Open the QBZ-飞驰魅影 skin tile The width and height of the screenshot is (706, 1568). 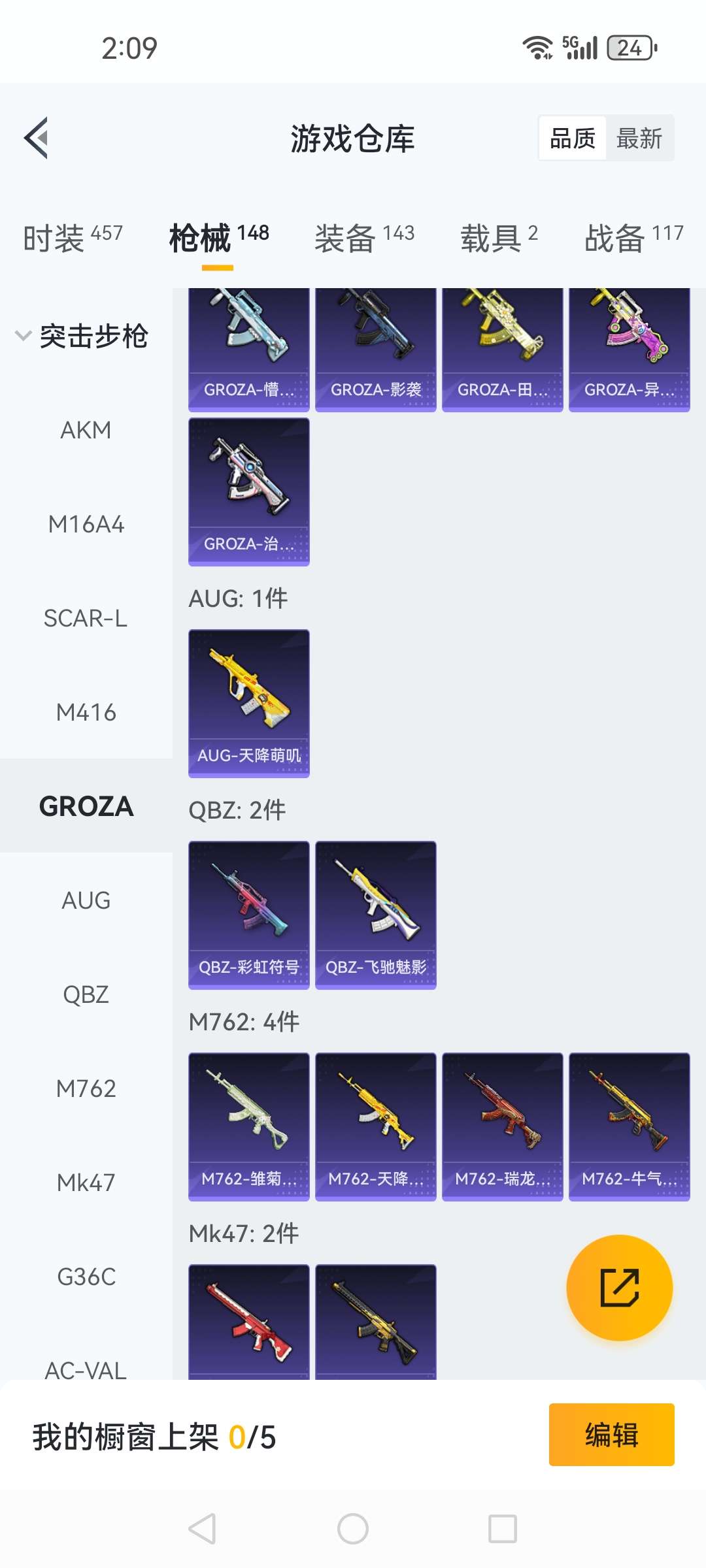click(x=375, y=915)
